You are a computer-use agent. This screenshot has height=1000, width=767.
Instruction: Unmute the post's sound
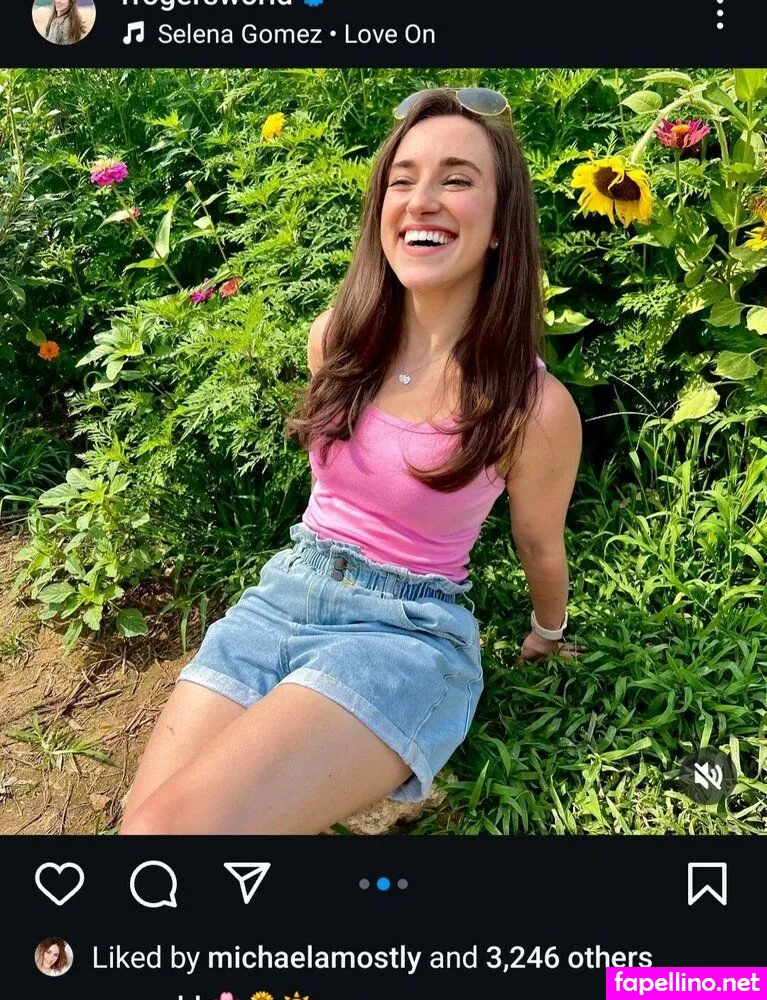pyautogui.click(x=708, y=776)
